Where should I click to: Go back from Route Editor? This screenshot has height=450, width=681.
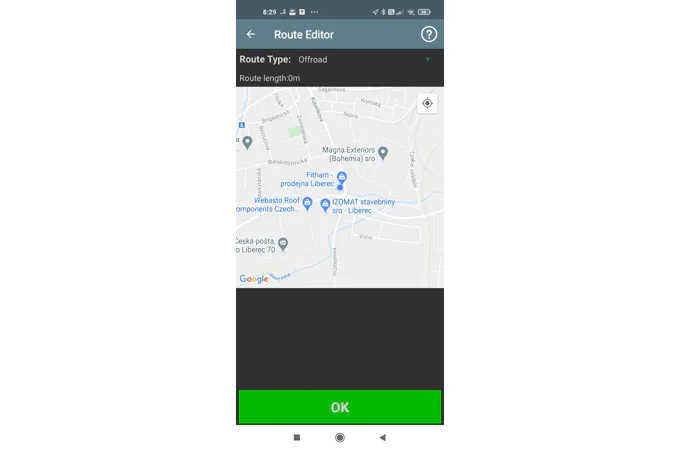pos(251,34)
